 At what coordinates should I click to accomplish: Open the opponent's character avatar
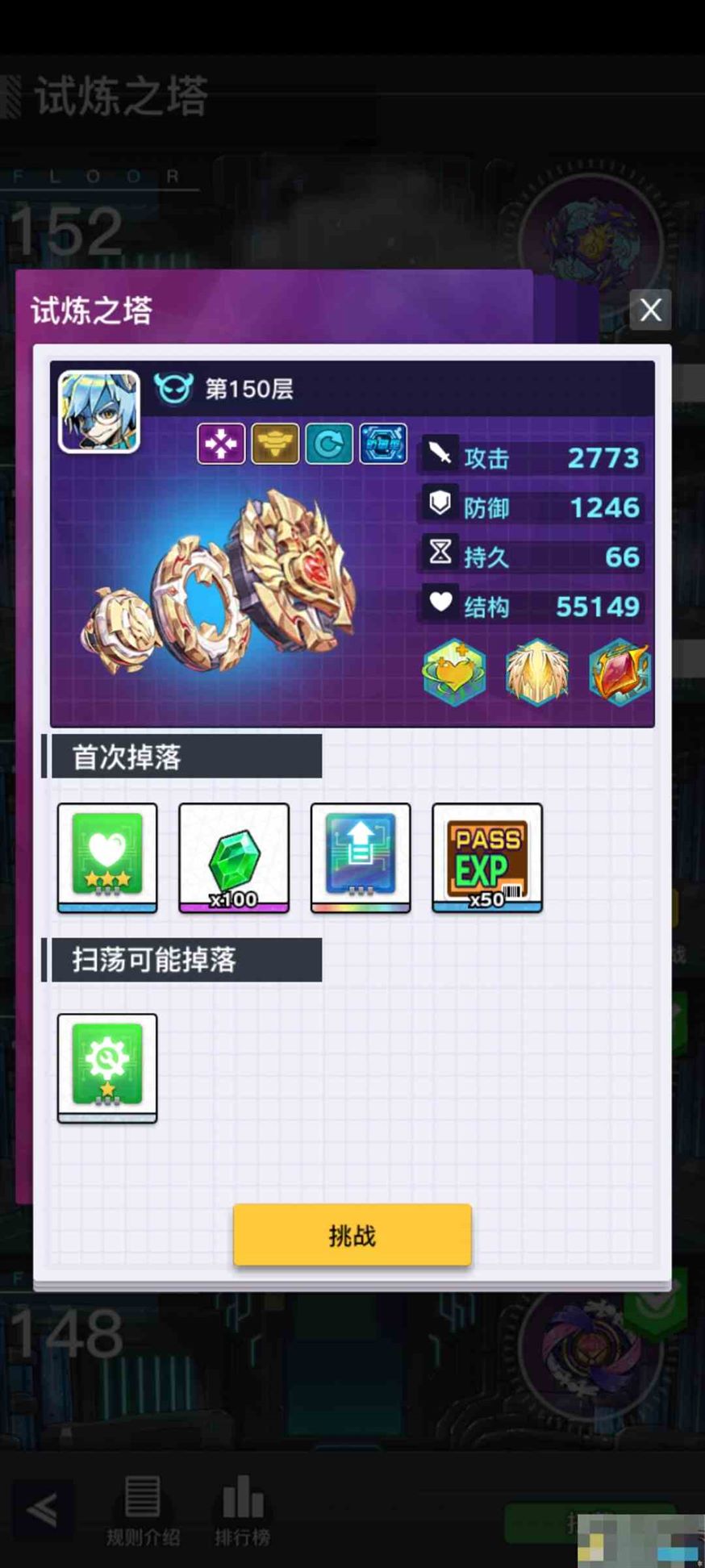coord(99,412)
